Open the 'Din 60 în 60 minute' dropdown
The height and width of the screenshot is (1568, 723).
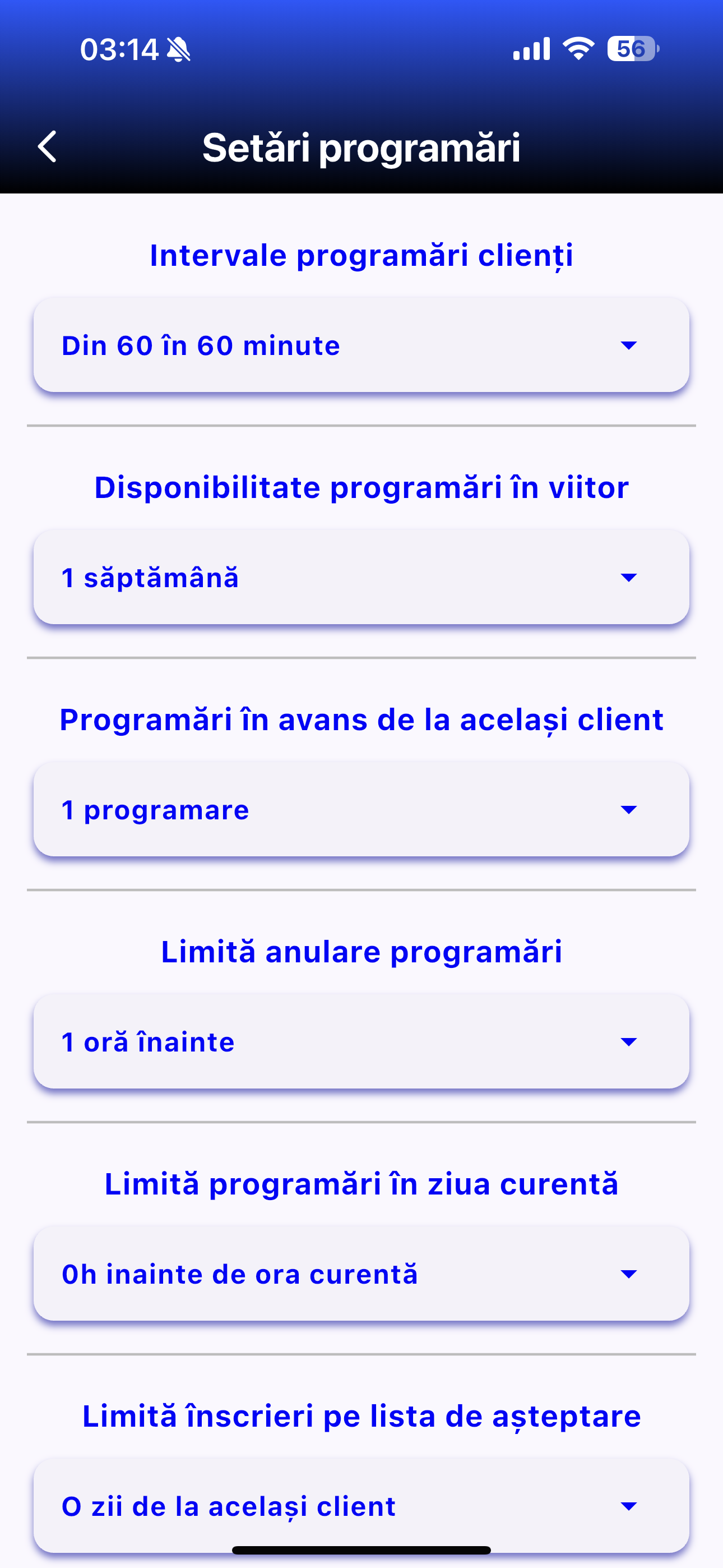pyautogui.click(x=361, y=344)
